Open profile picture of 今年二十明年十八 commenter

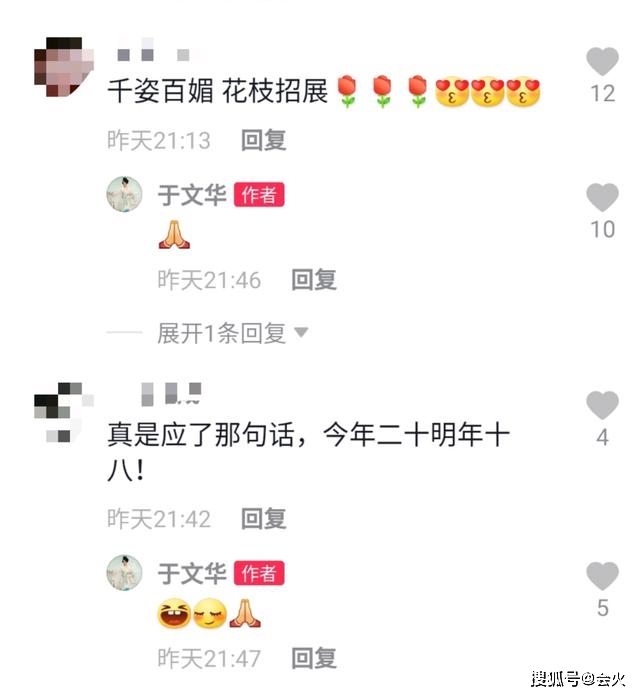pyautogui.click(x=59, y=412)
